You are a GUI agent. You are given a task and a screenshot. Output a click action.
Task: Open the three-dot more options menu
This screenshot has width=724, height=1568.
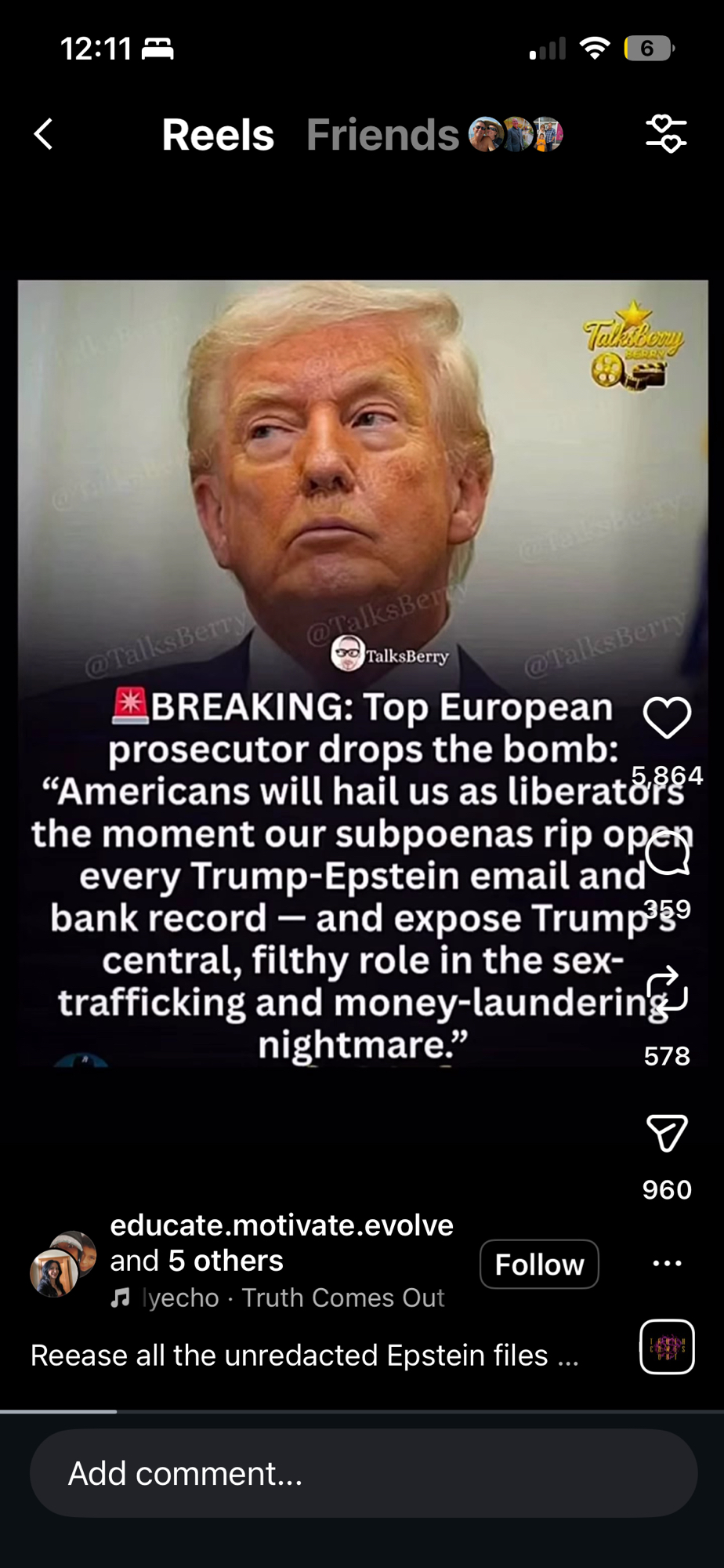coord(667,1263)
